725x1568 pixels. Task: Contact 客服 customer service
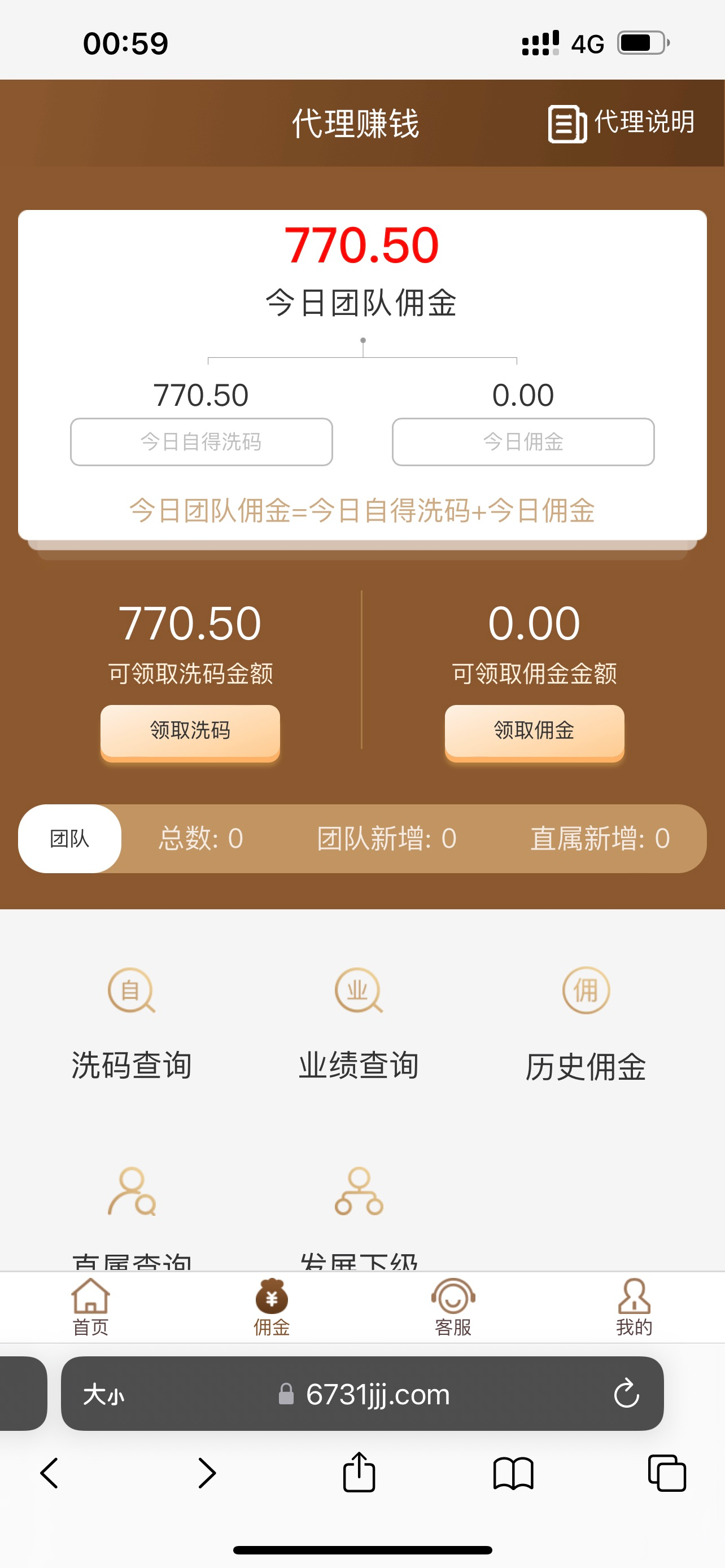point(453,1306)
